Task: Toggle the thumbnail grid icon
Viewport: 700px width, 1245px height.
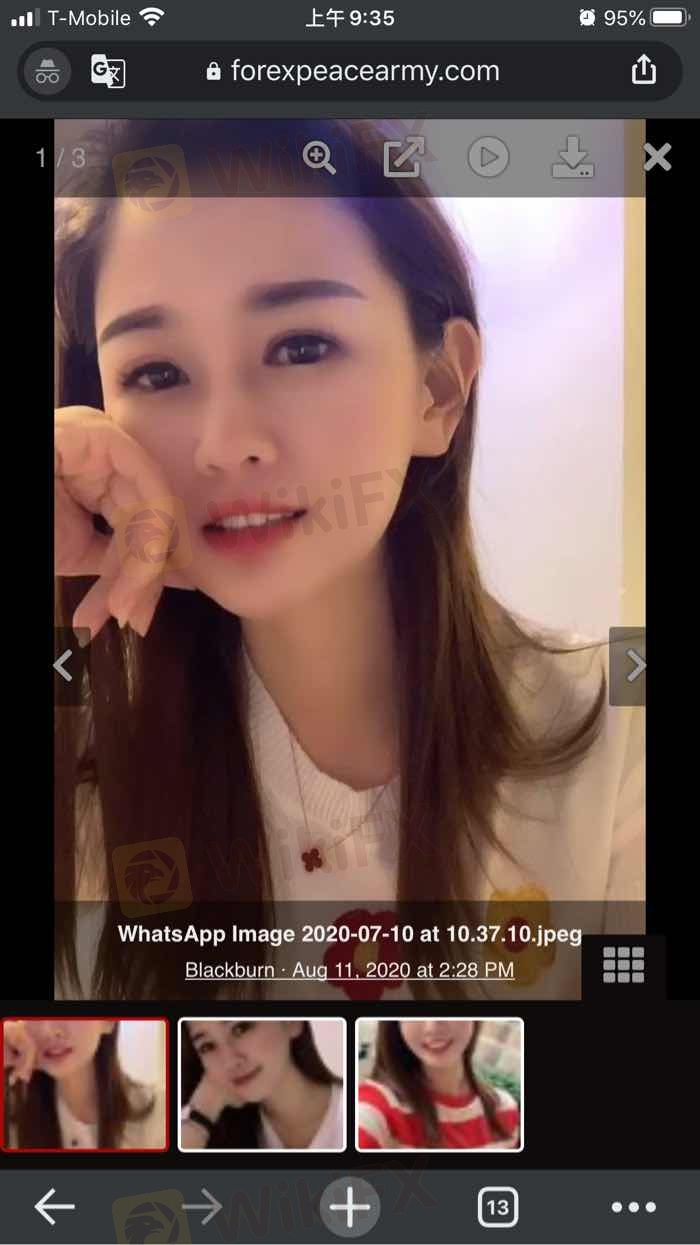Action: 623,966
